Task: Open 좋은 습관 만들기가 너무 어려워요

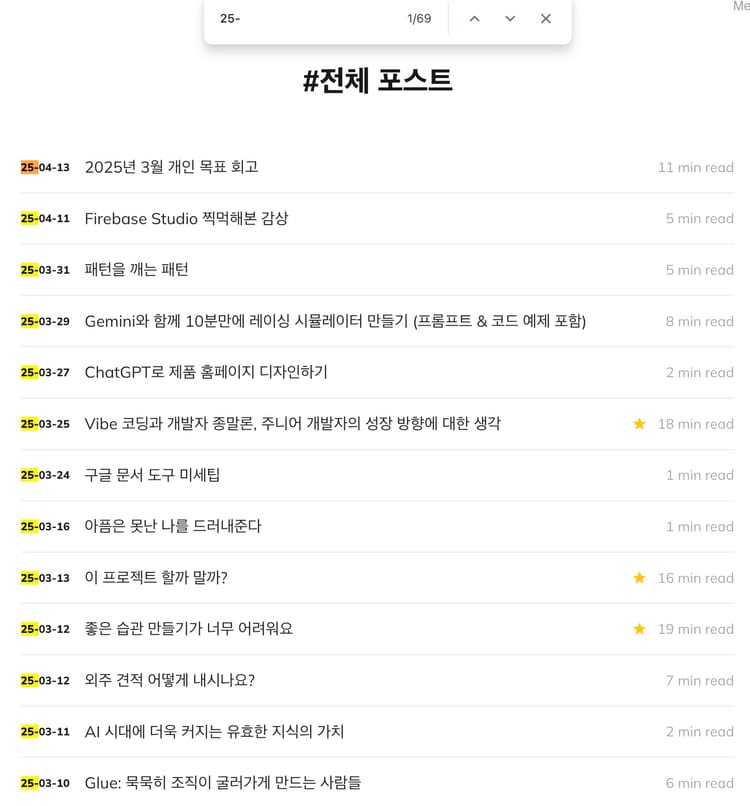Action: tap(188, 629)
